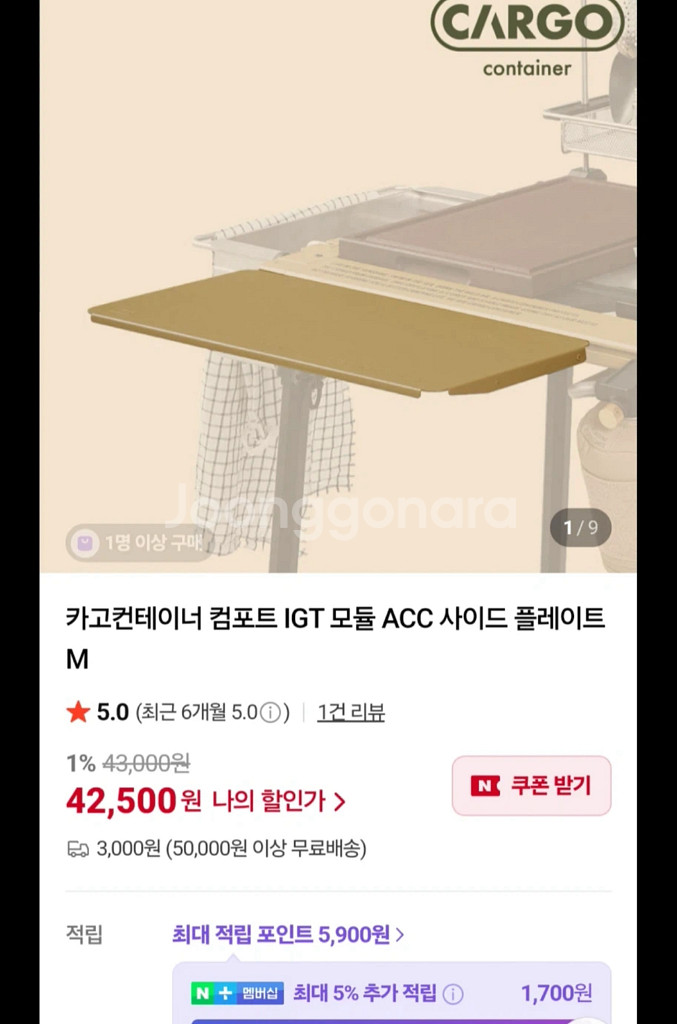This screenshot has height=1024, width=677.
Task: Tap the 쿠폰 받기 coupon button
Action: pyautogui.click(x=531, y=786)
